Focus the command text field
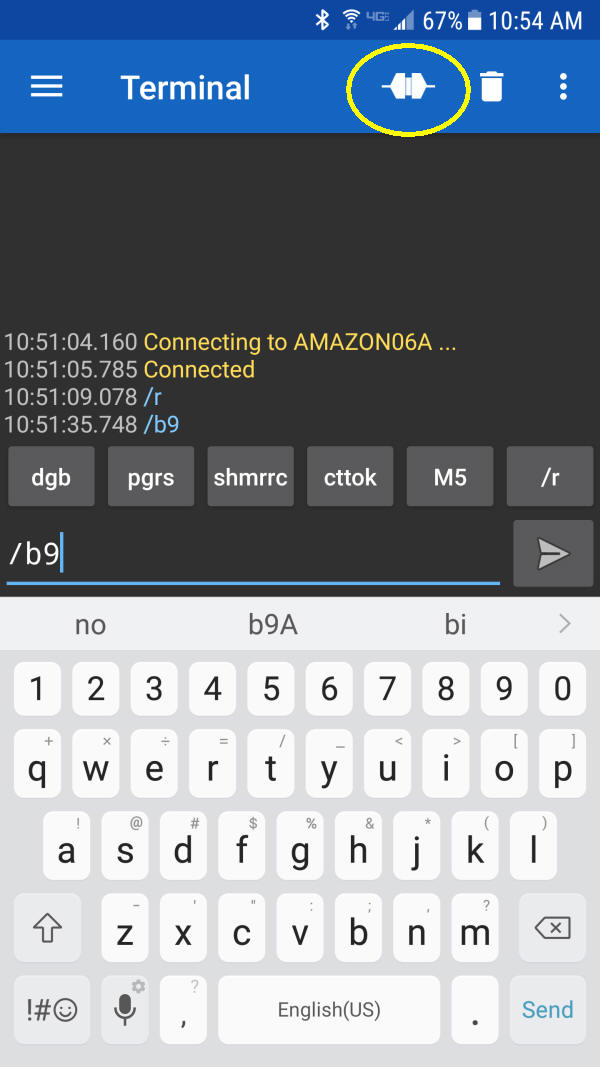Viewport: 600px width, 1067px height. pyautogui.click(x=252, y=554)
